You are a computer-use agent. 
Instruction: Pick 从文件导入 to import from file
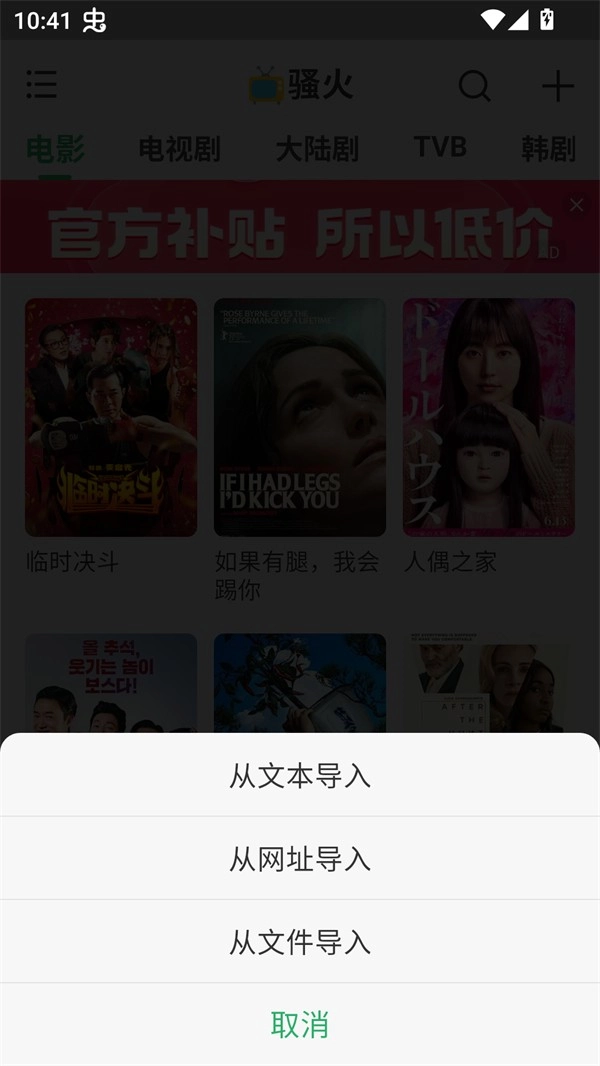point(300,942)
